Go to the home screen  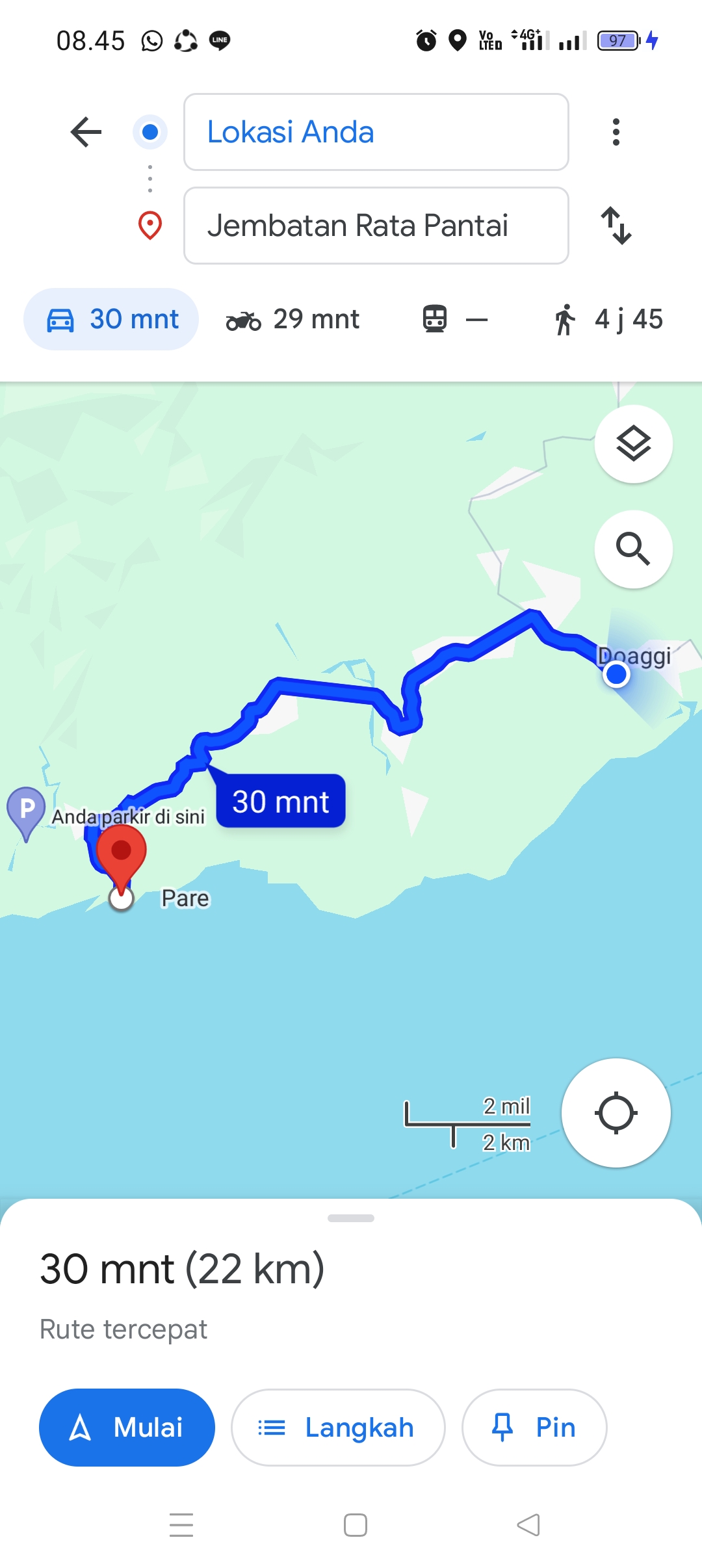[355, 1525]
